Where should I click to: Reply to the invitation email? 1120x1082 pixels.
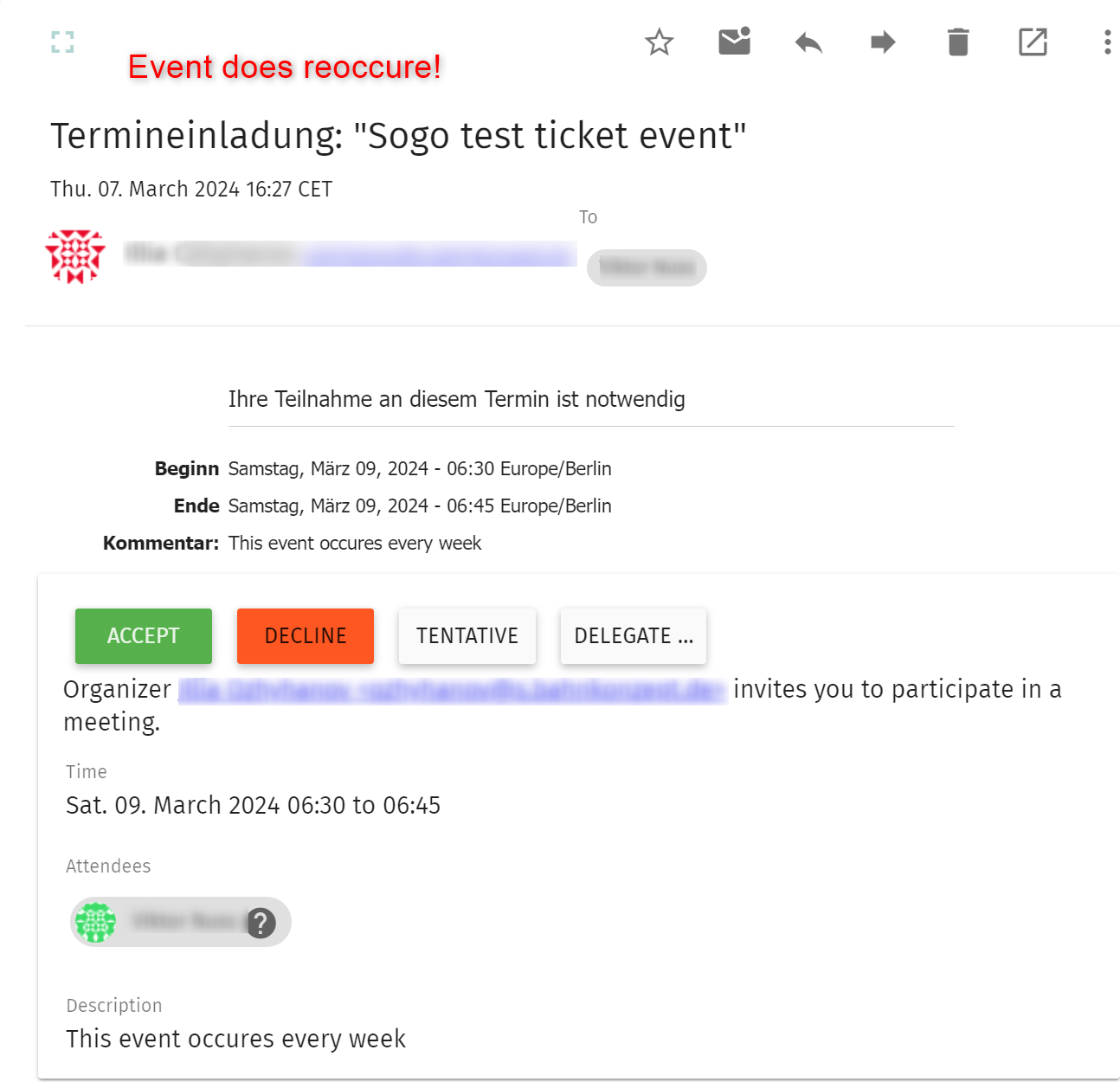point(808,42)
